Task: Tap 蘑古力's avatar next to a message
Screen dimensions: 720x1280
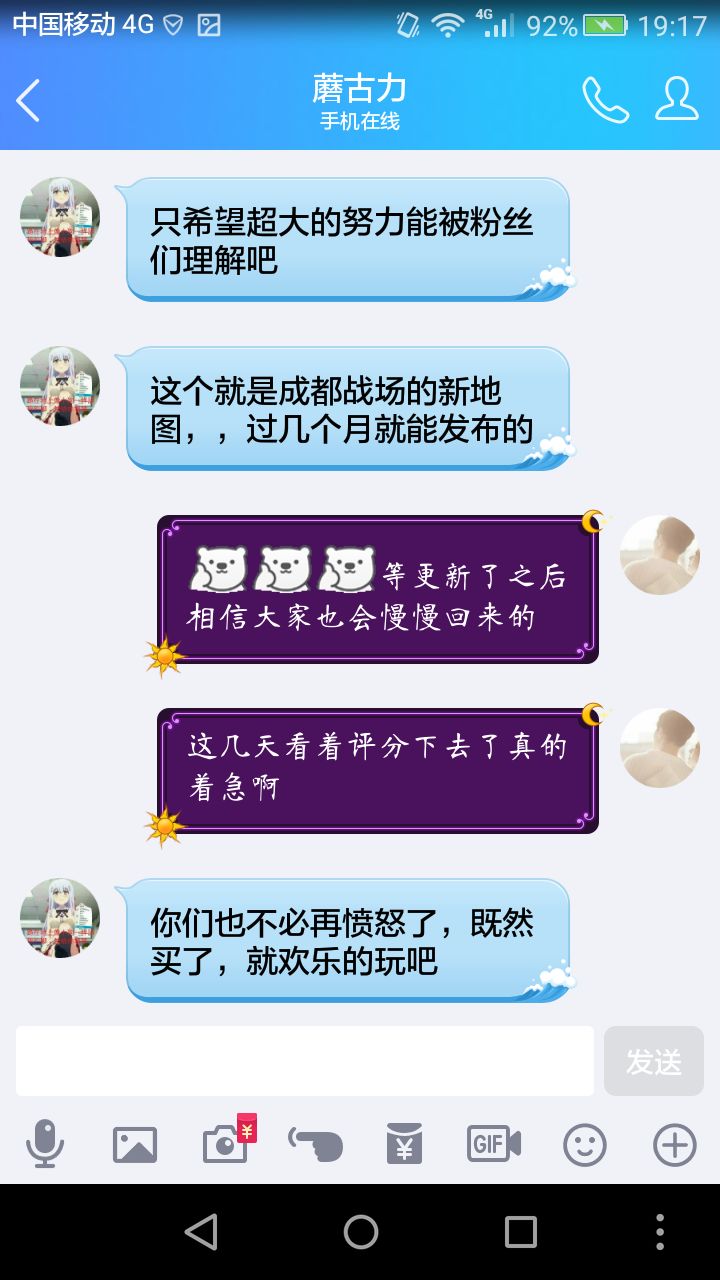Action: click(x=59, y=217)
